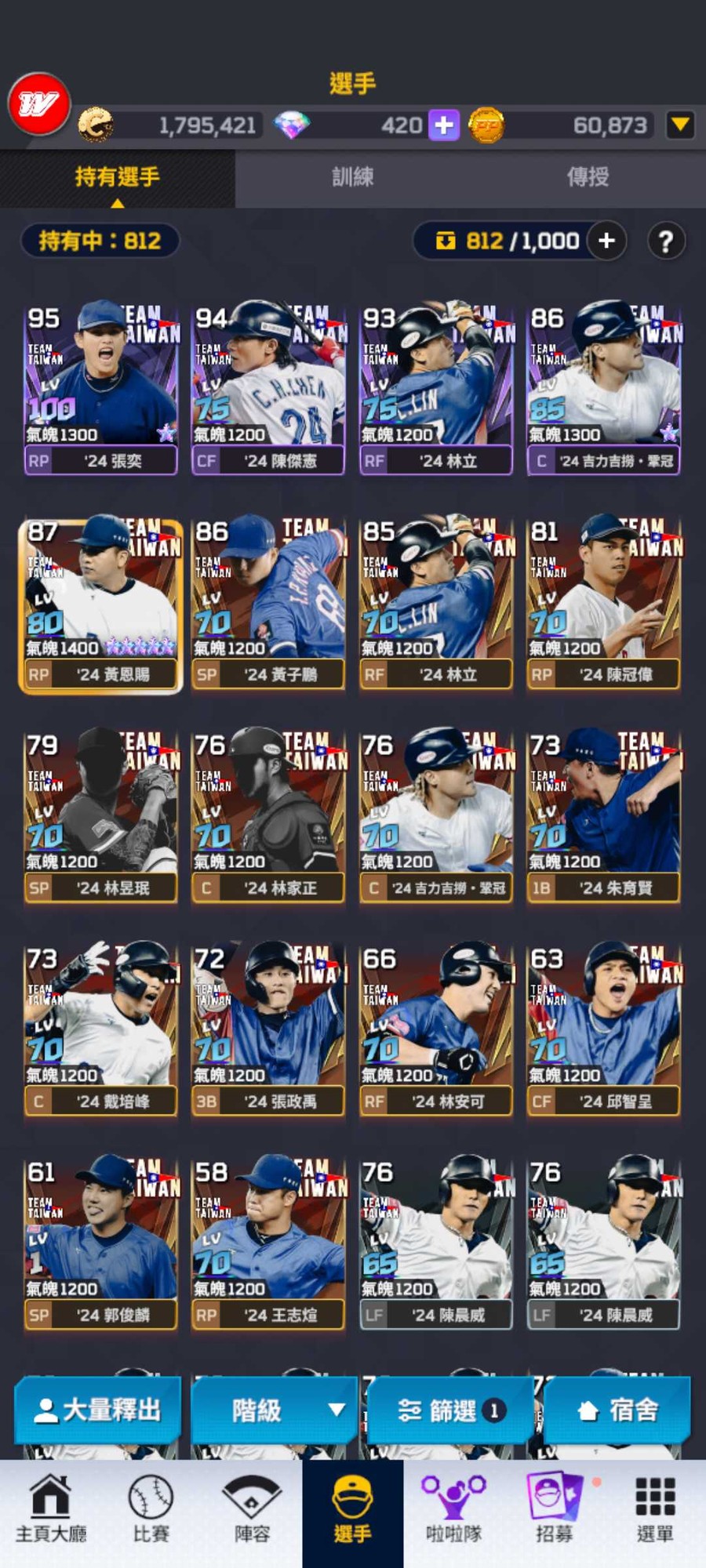Select the '24 黃恩賜 RP card
The width and height of the screenshot is (706, 1568).
pos(101,602)
